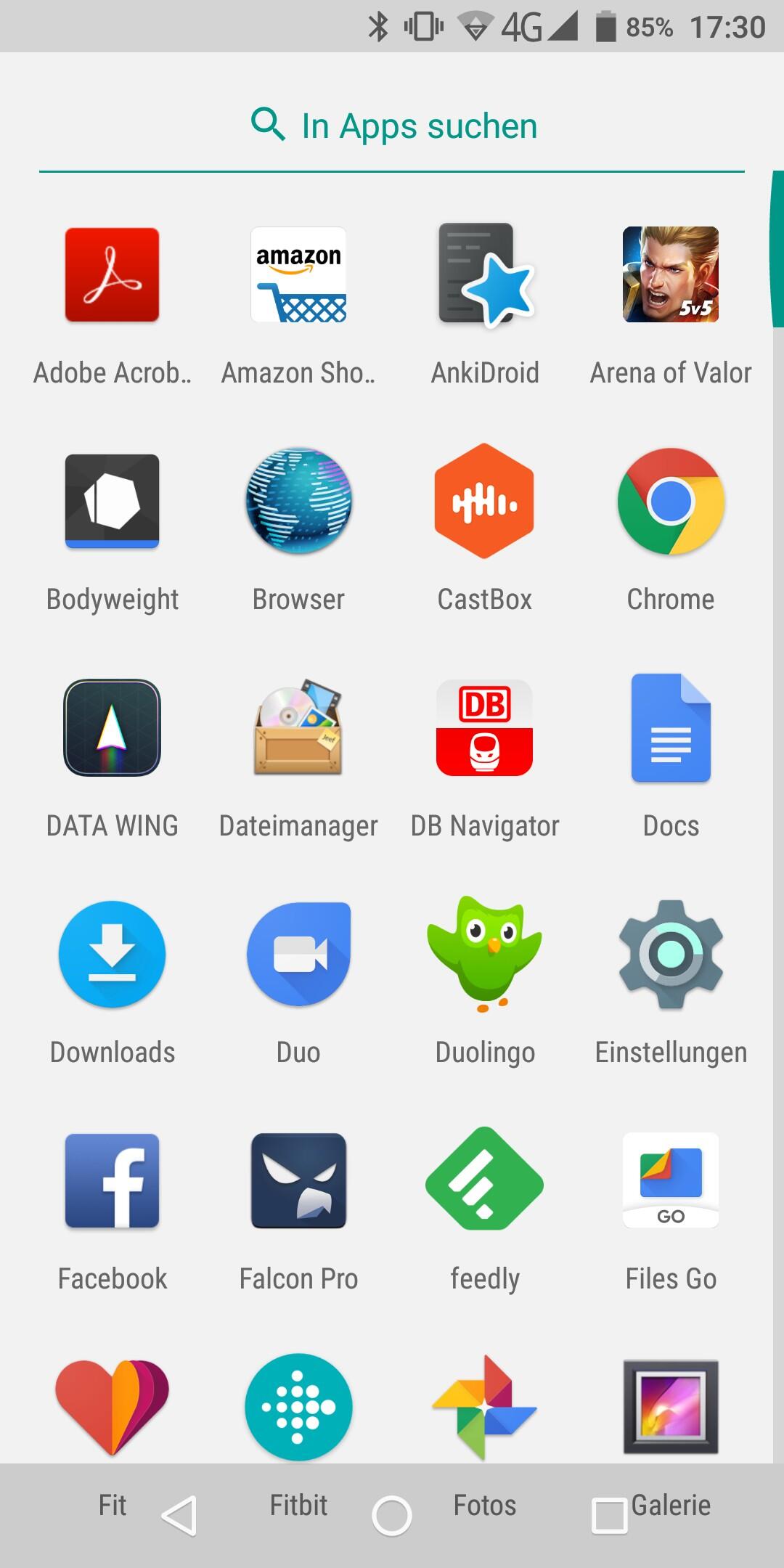The height and width of the screenshot is (1568, 784).
Task: Start Duolingo app
Action: pyautogui.click(x=485, y=954)
